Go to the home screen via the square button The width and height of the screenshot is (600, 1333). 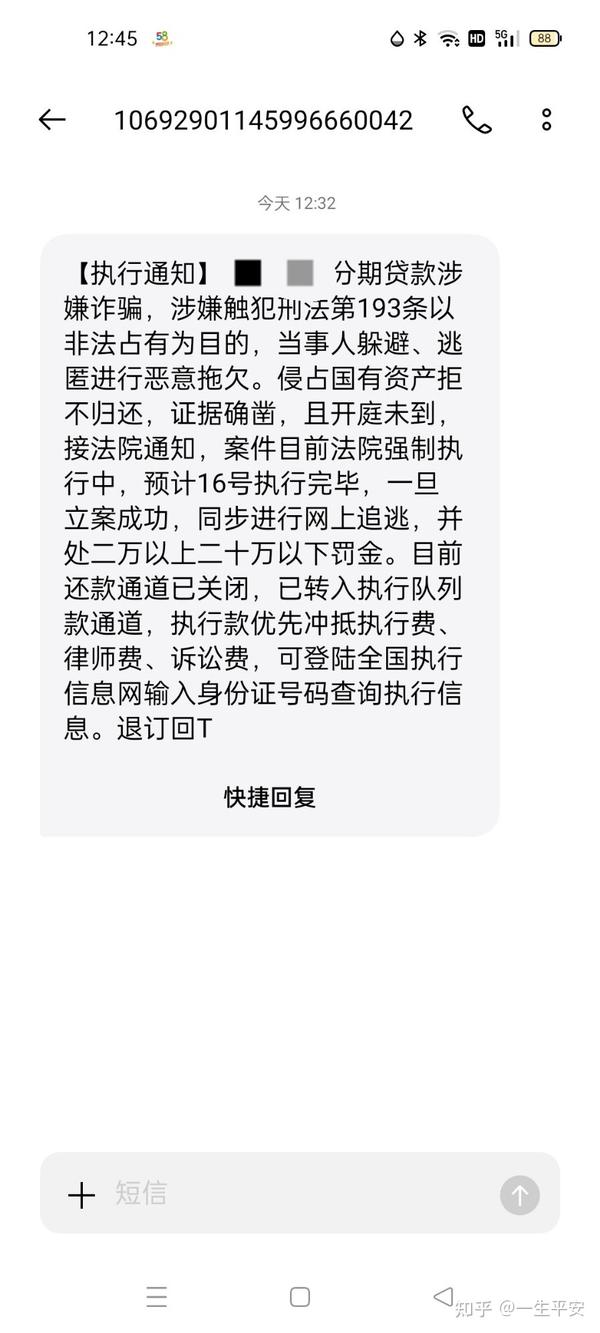pos(300,1297)
